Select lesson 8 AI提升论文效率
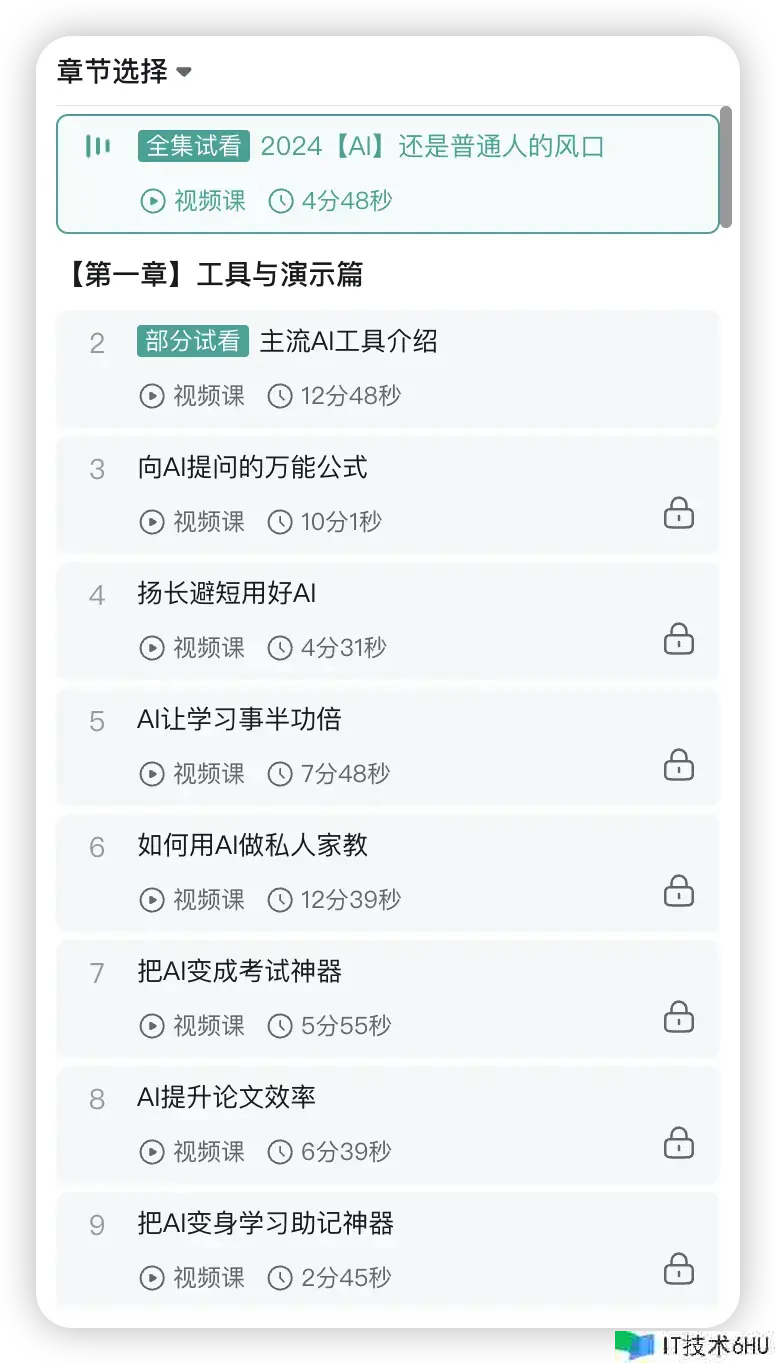 [227, 1098]
